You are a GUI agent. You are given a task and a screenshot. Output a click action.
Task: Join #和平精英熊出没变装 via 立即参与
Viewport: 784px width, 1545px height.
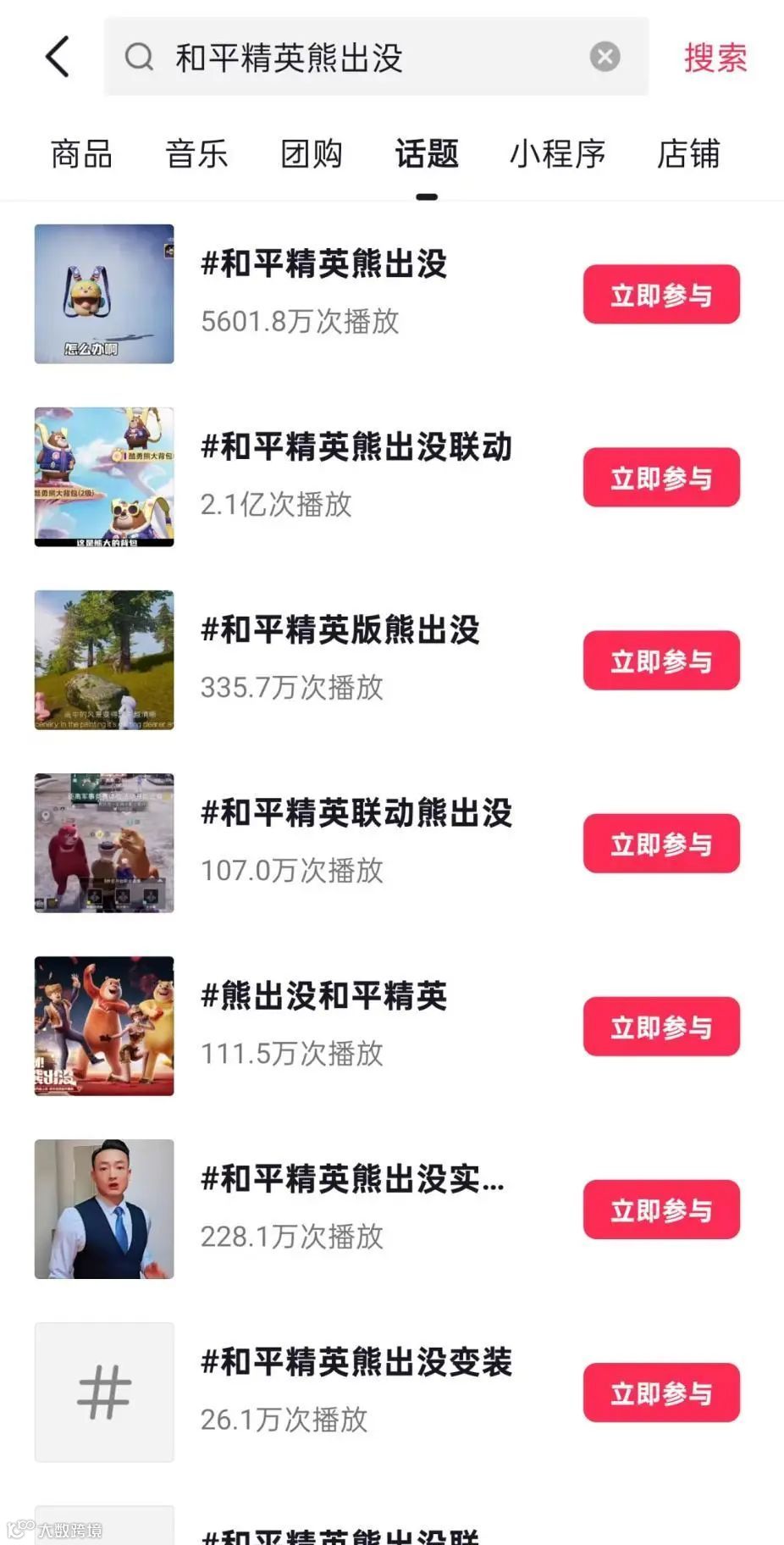(x=661, y=1393)
